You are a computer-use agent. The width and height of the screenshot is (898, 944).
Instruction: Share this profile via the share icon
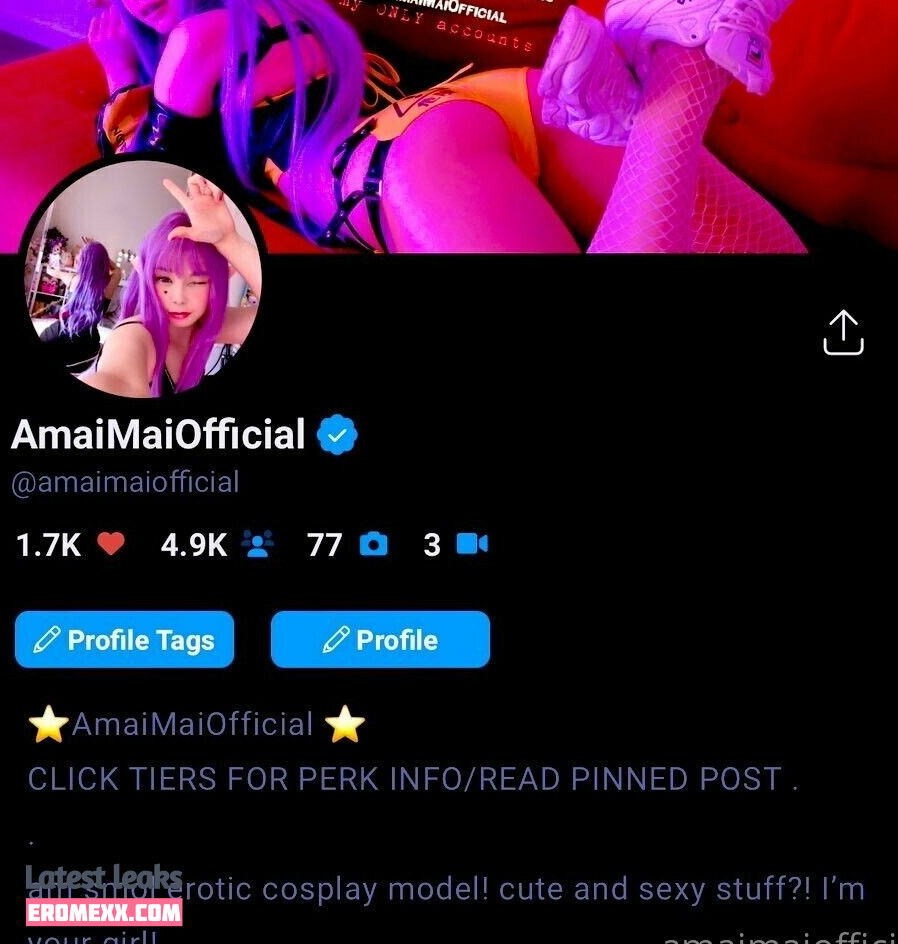[843, 333]
